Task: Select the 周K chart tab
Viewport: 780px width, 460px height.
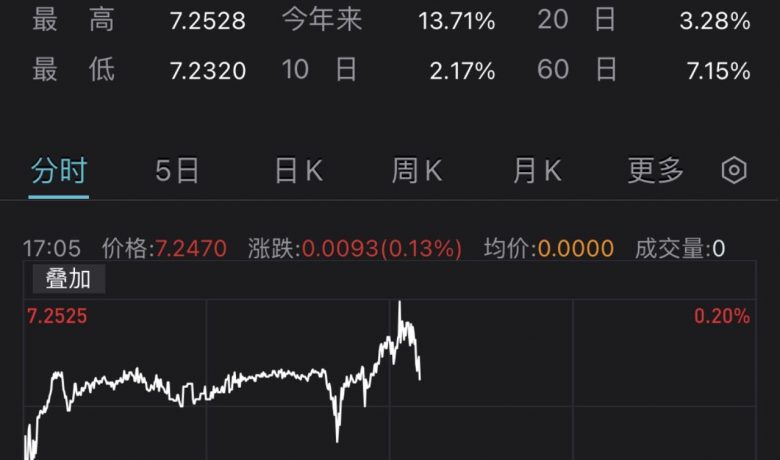Action: point(417,171)
